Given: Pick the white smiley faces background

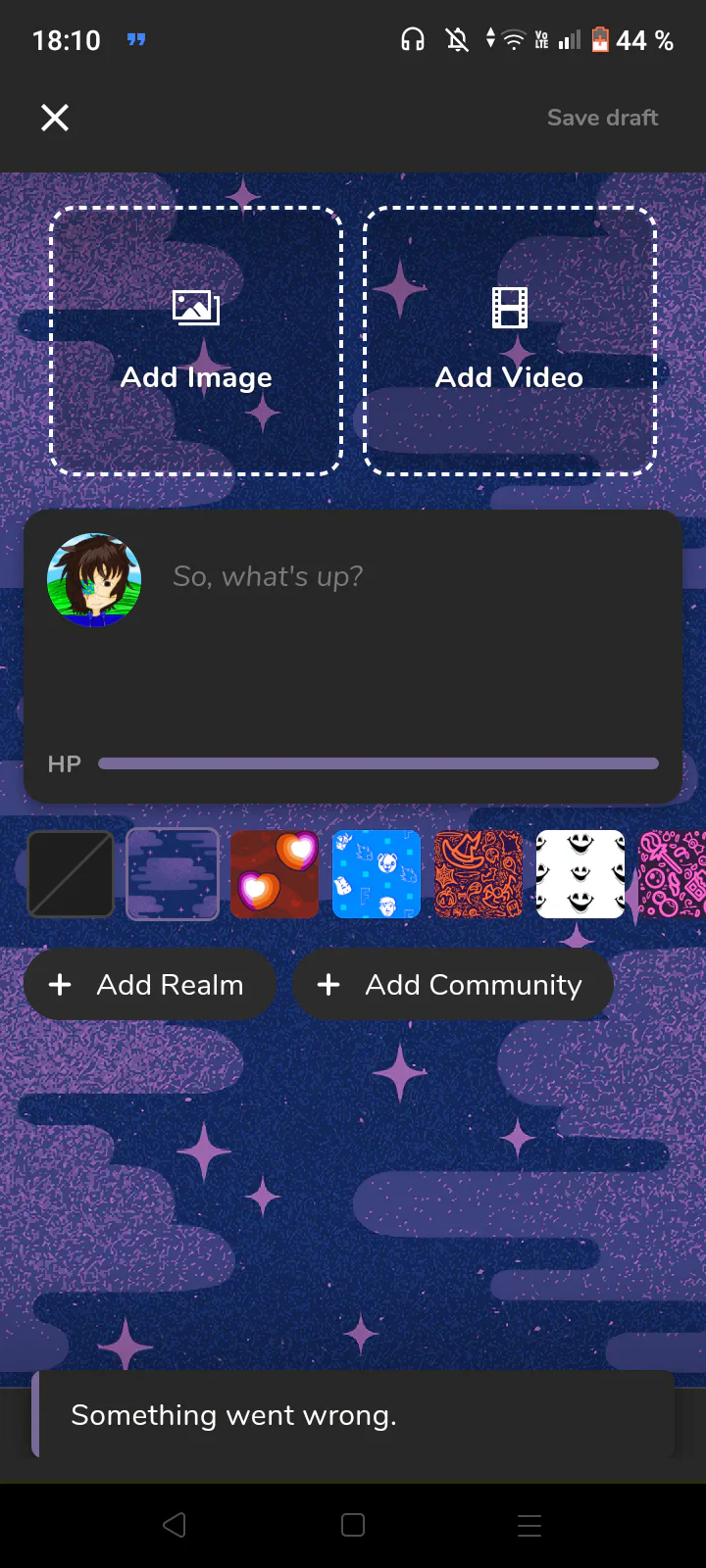Looking at the screenshot, I should tap(580, 874).
